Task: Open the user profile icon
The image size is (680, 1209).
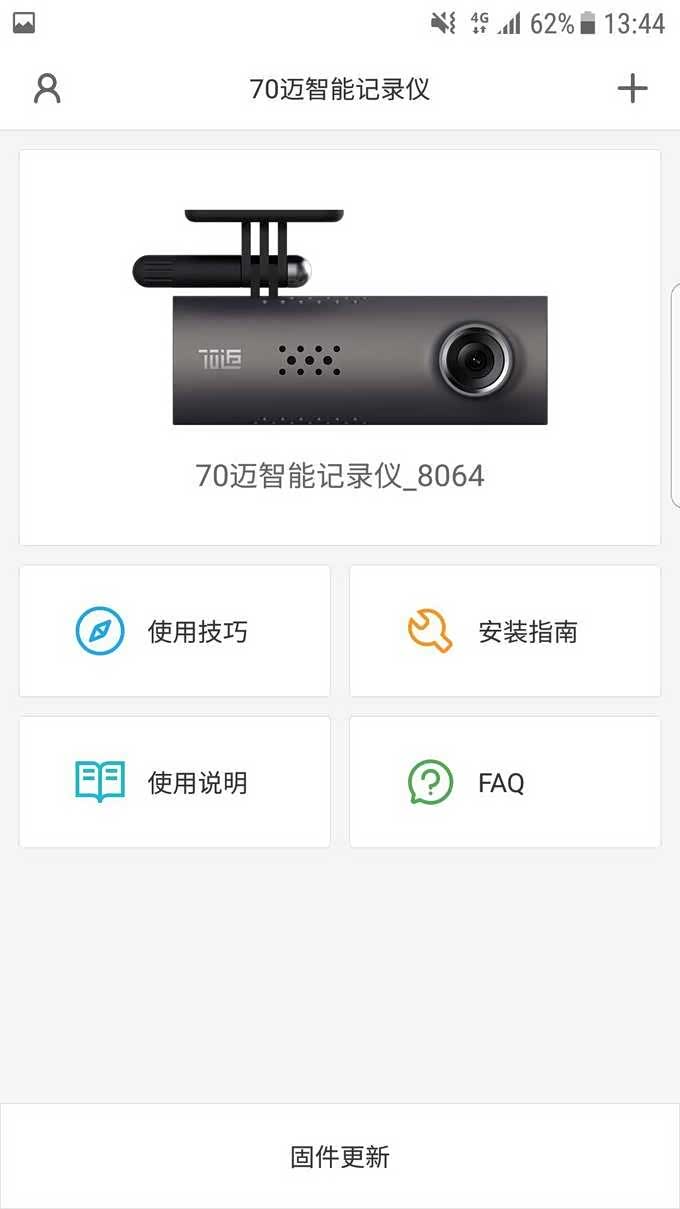Action: click(47, 89)
